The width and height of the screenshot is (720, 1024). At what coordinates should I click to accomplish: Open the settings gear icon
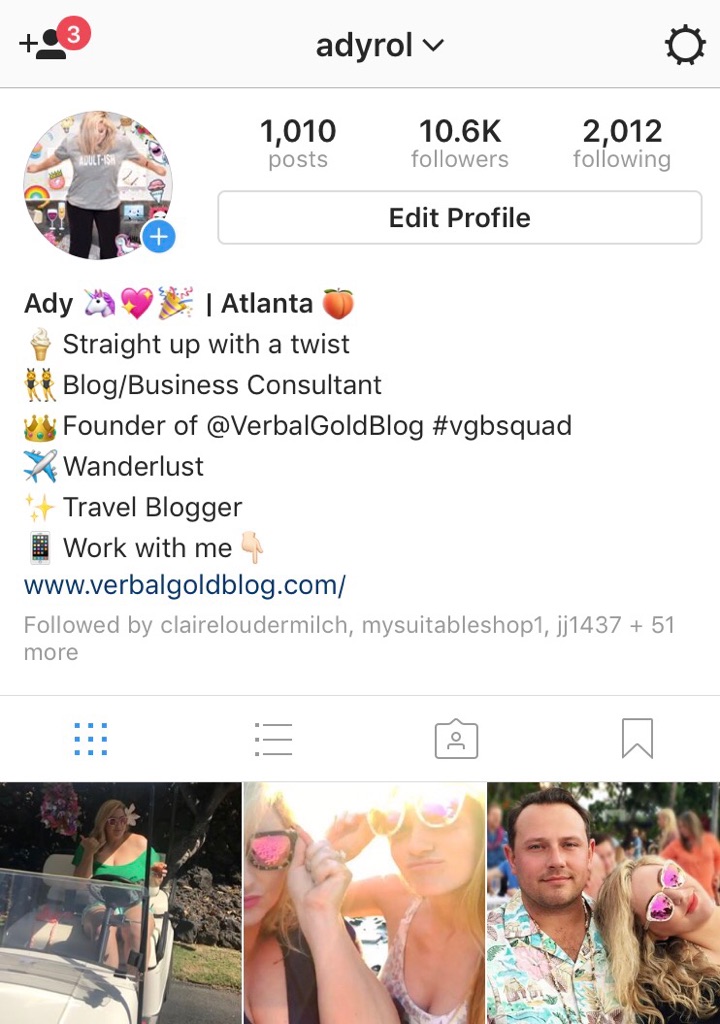(x=685, y=45)
